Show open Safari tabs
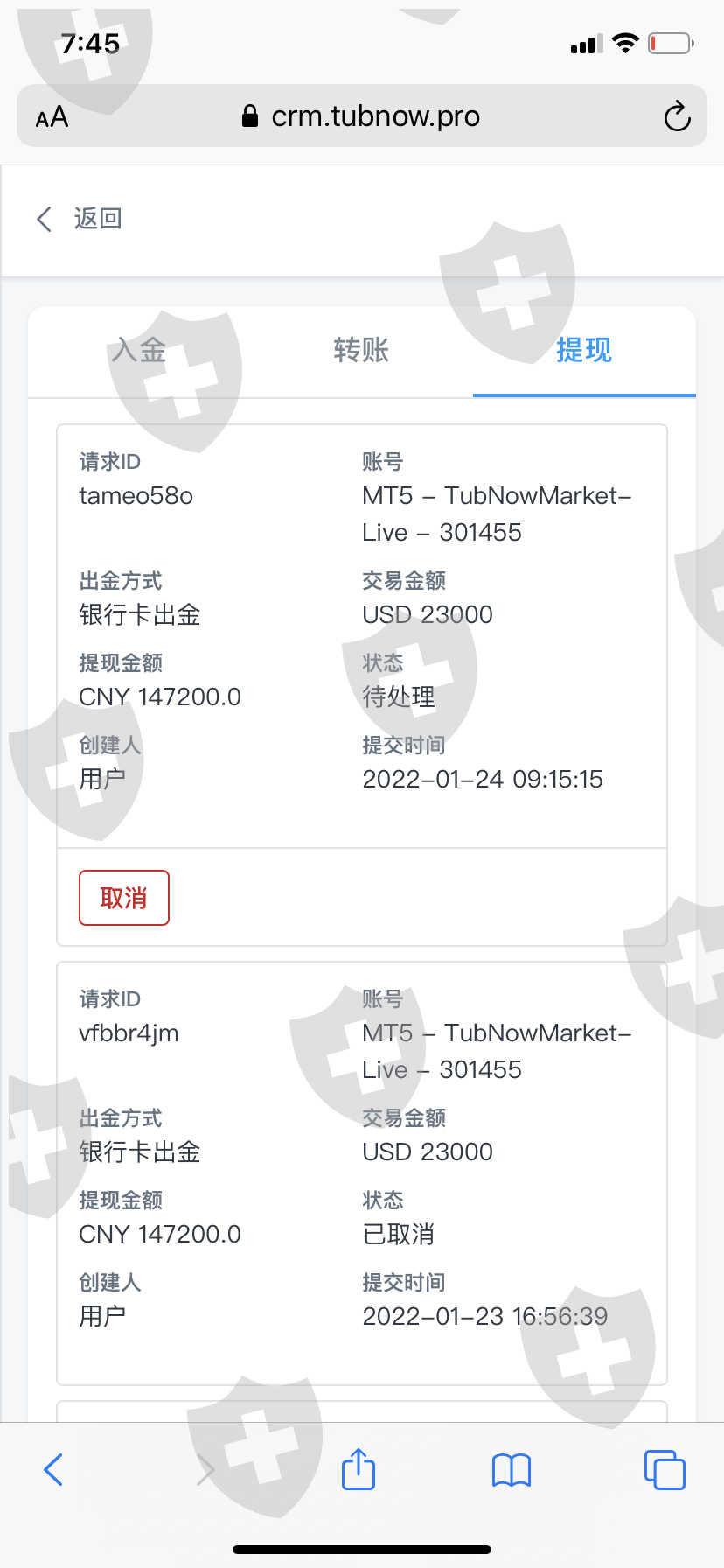 (x=665, y=1469)
